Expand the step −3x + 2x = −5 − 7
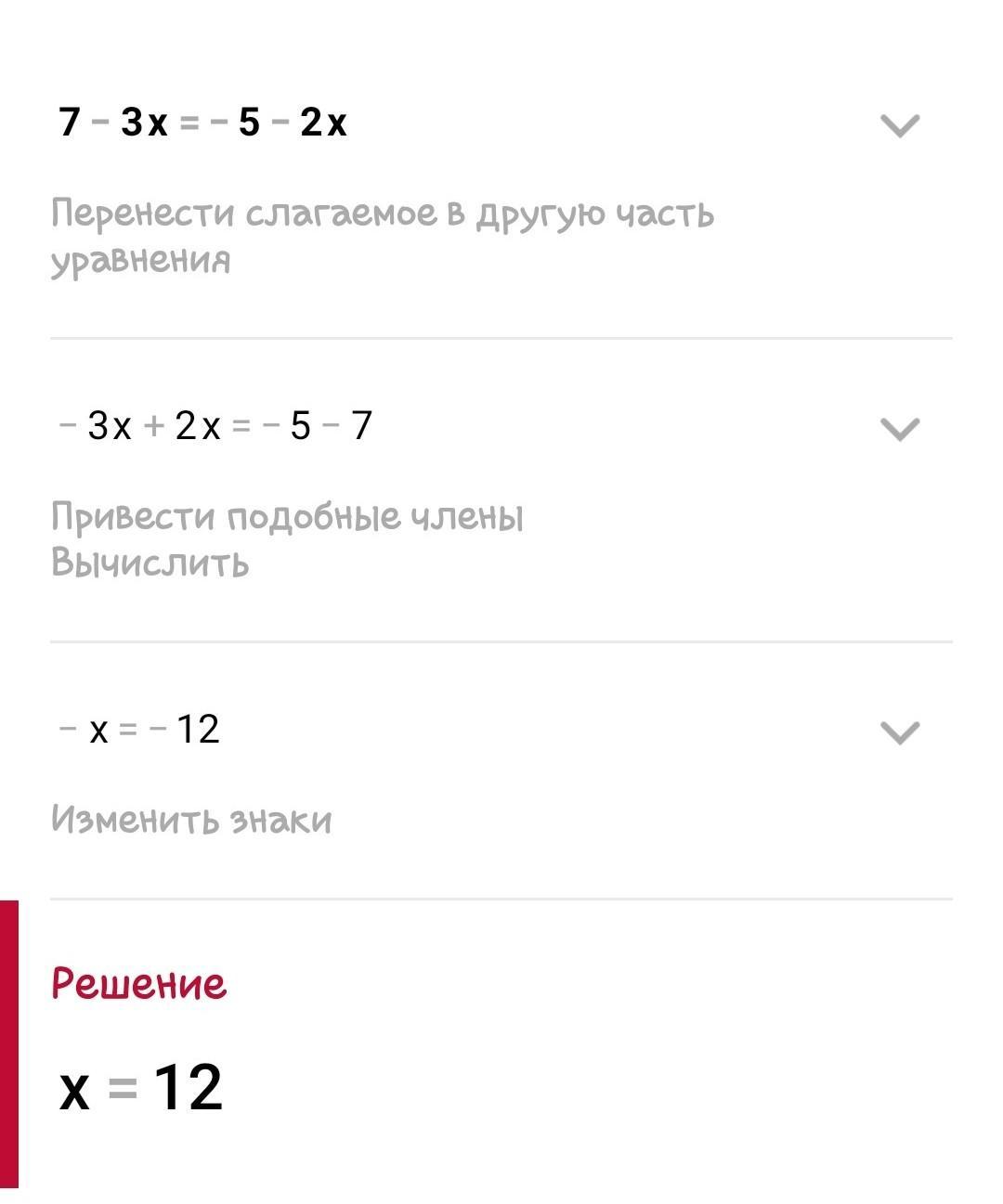 899,429
